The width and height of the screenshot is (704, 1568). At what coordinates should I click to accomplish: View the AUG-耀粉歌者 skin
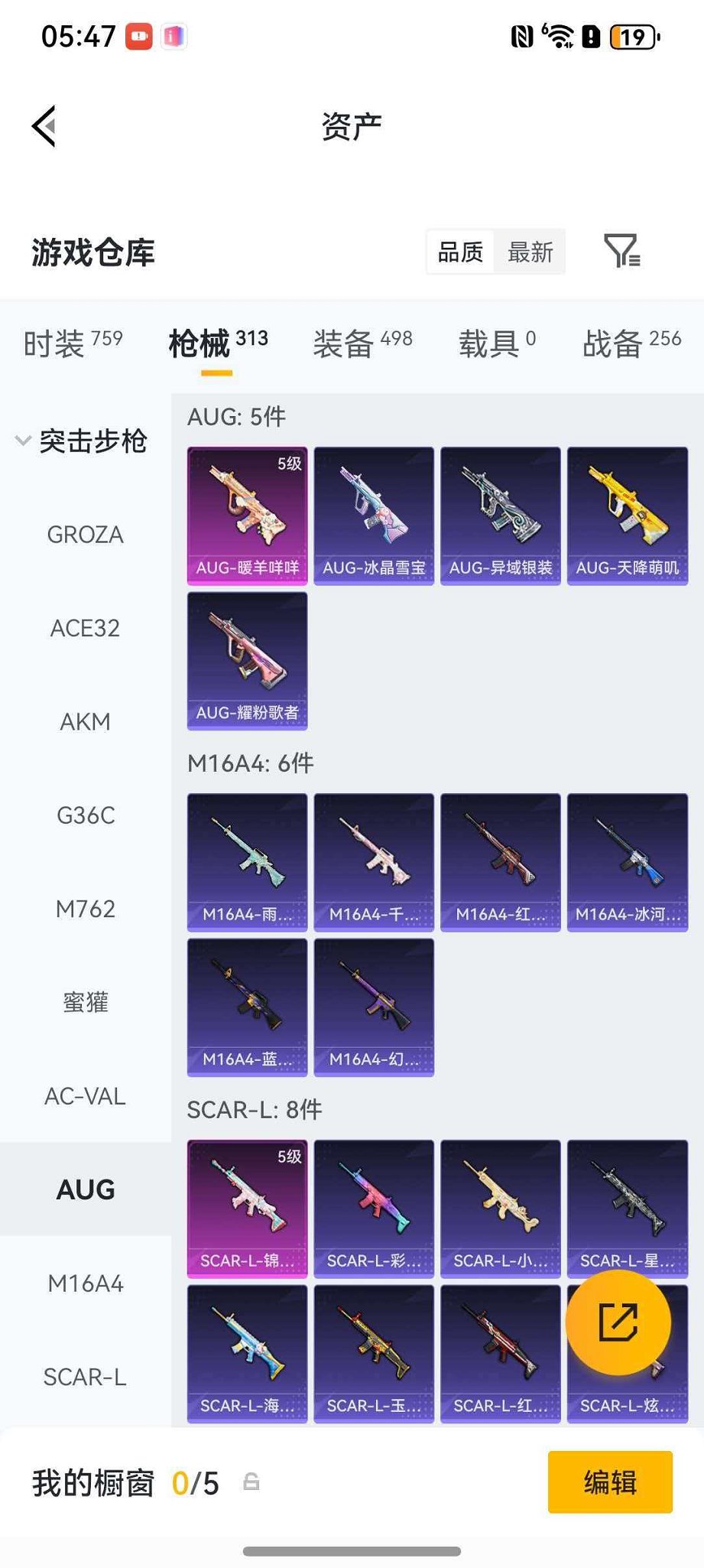247,661
